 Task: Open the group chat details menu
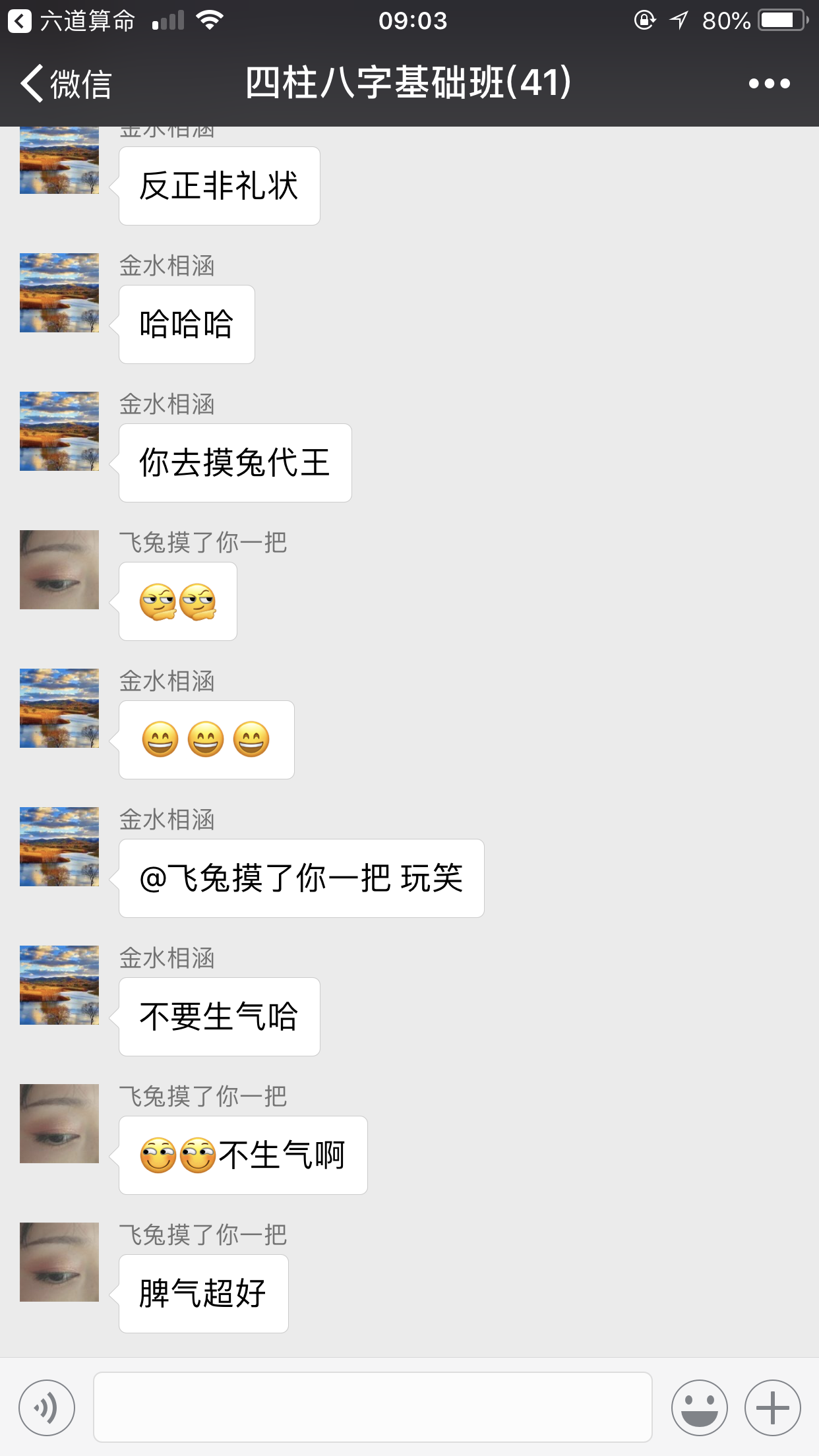[x=769, y=84]
